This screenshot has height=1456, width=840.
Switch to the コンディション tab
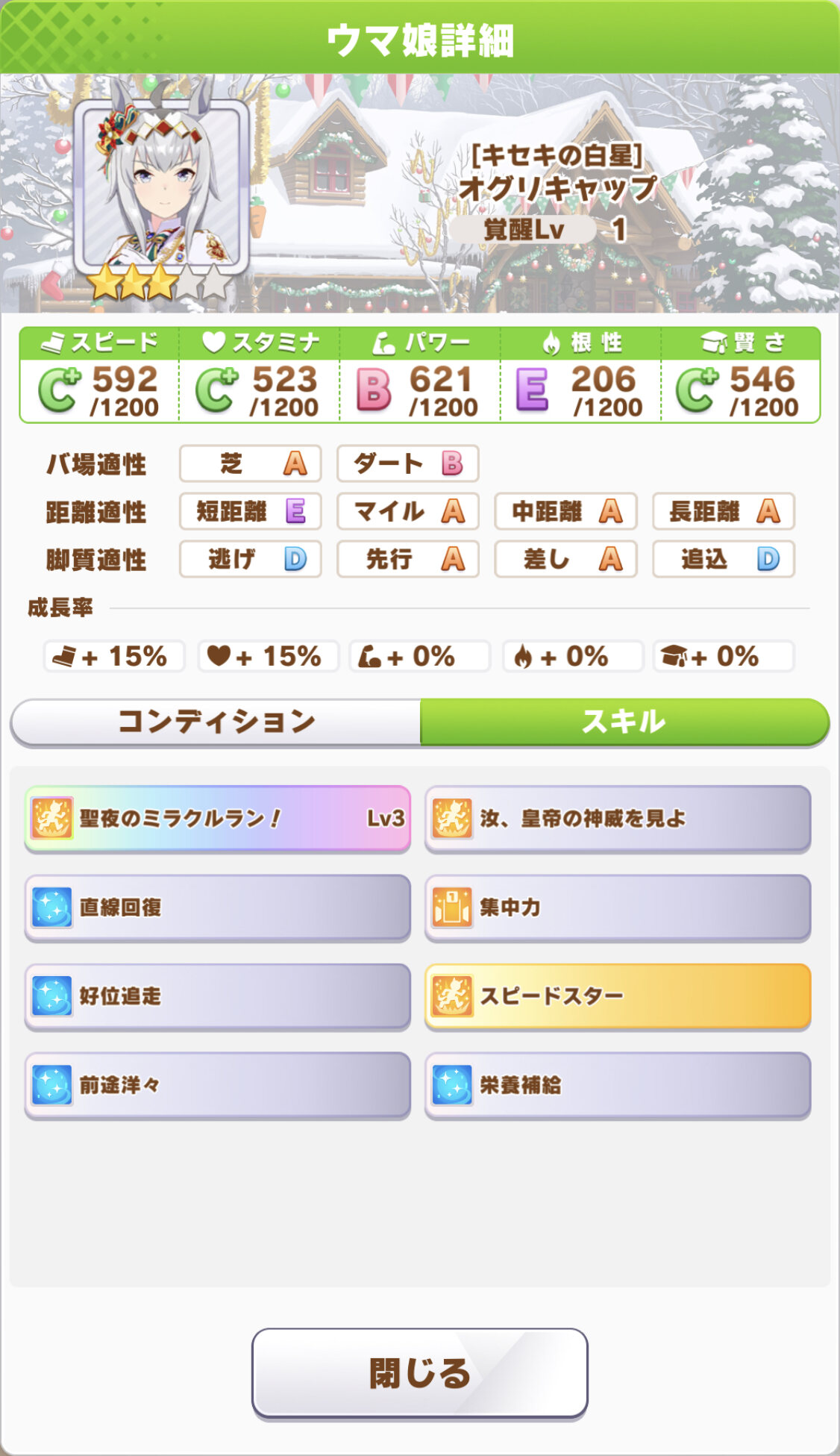(x=216, y=722)
